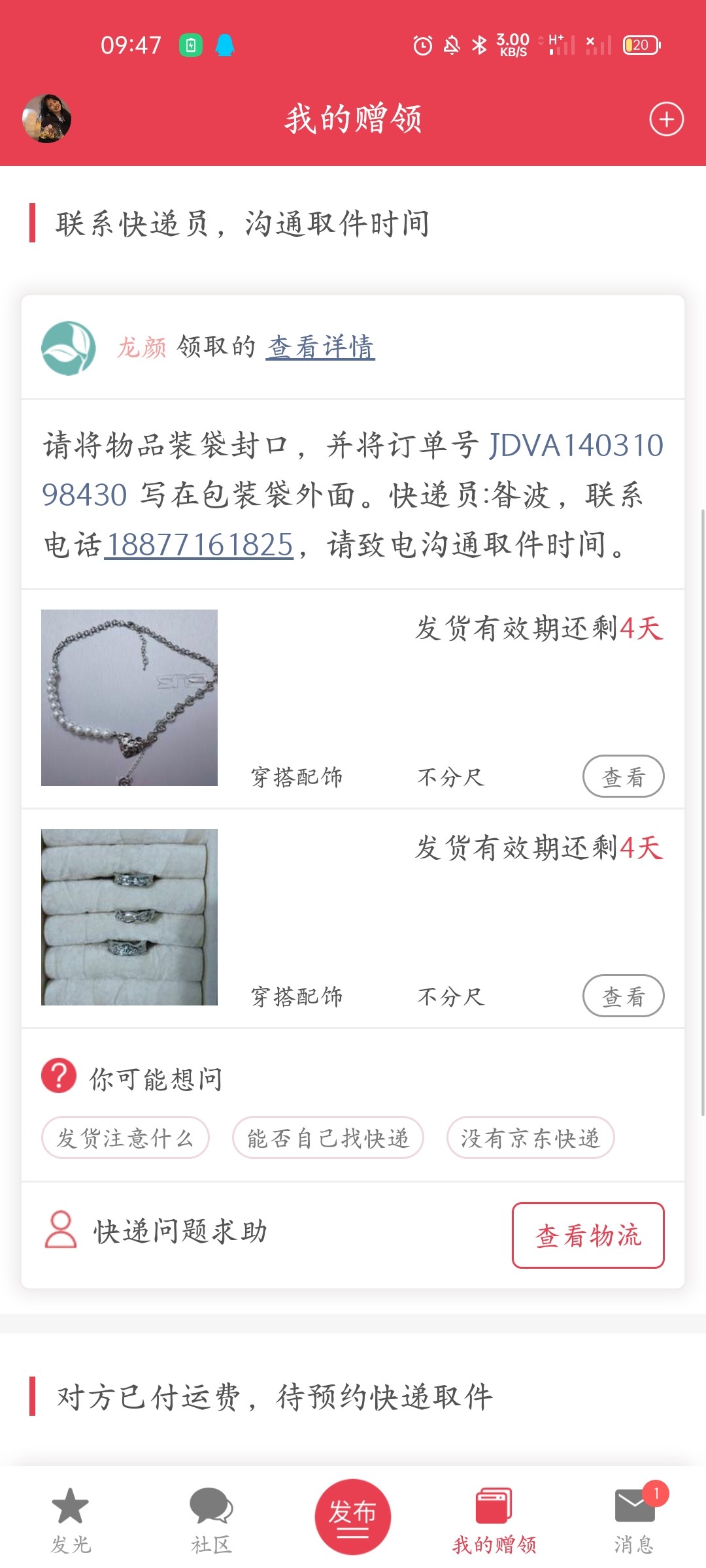Select the 没有京东快递 question chip
Viewport: 706px width, 1568px height.
point(530,1137)
